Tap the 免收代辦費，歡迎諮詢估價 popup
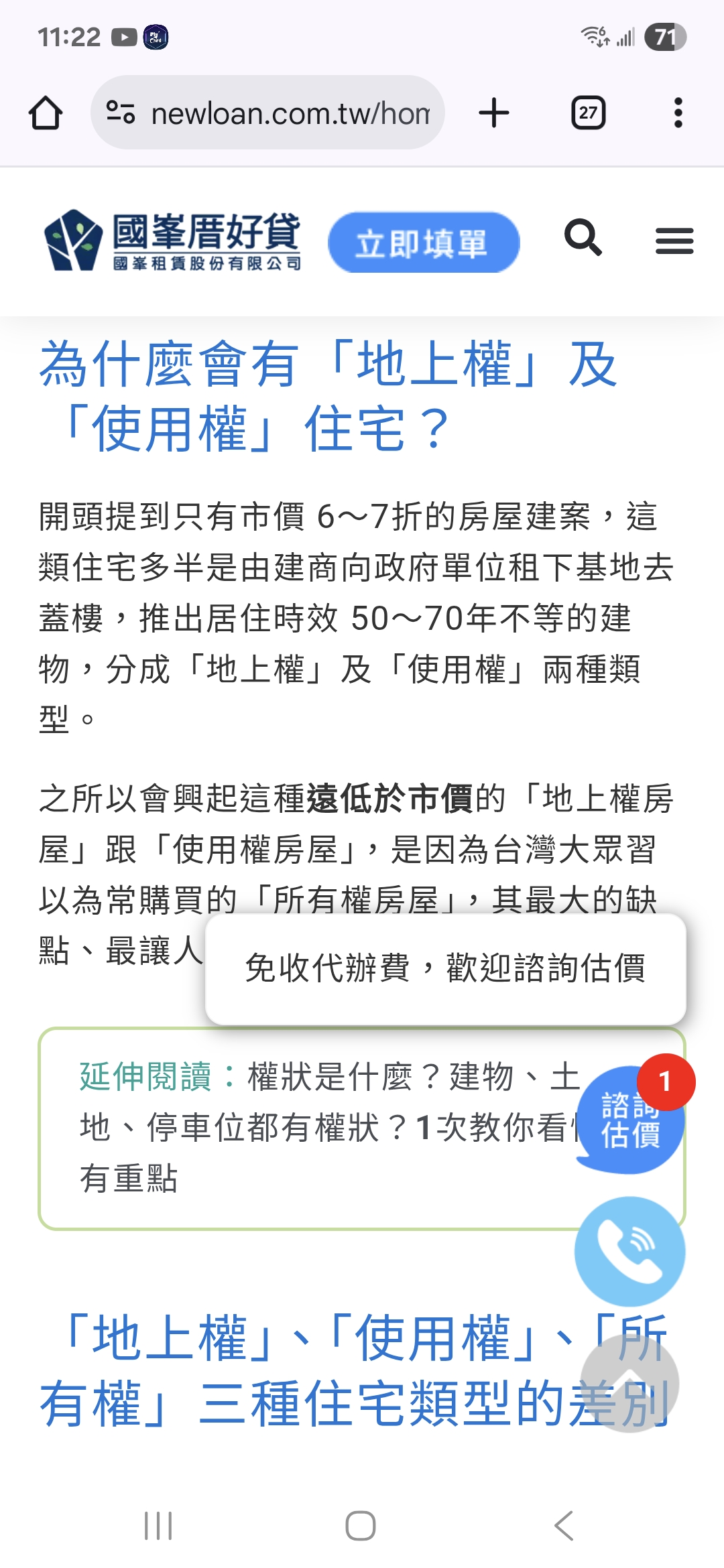The width and height of the screenshot is (724, 1568). pyautogui.click(x=446, y=968)
